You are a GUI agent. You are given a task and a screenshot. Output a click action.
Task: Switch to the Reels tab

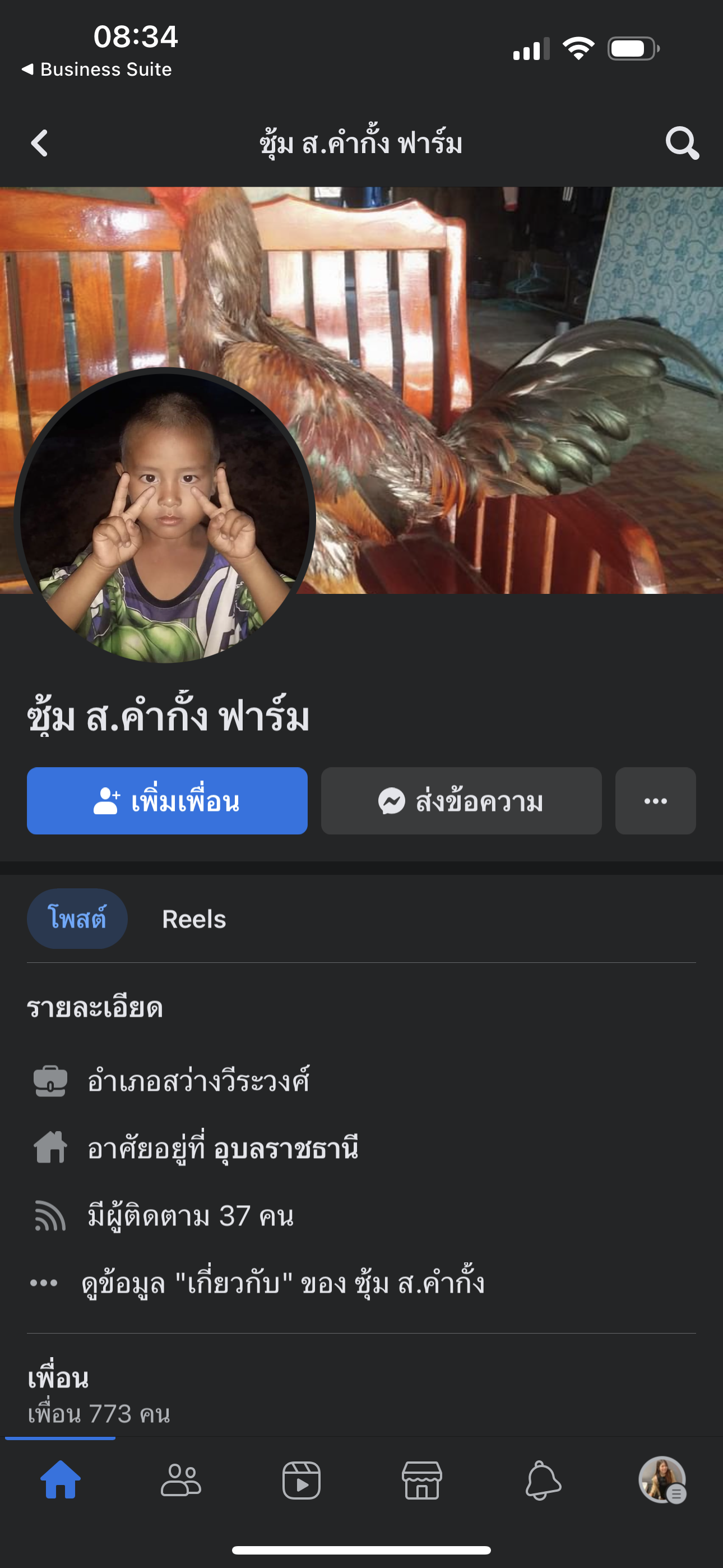[x=193, y=919]
